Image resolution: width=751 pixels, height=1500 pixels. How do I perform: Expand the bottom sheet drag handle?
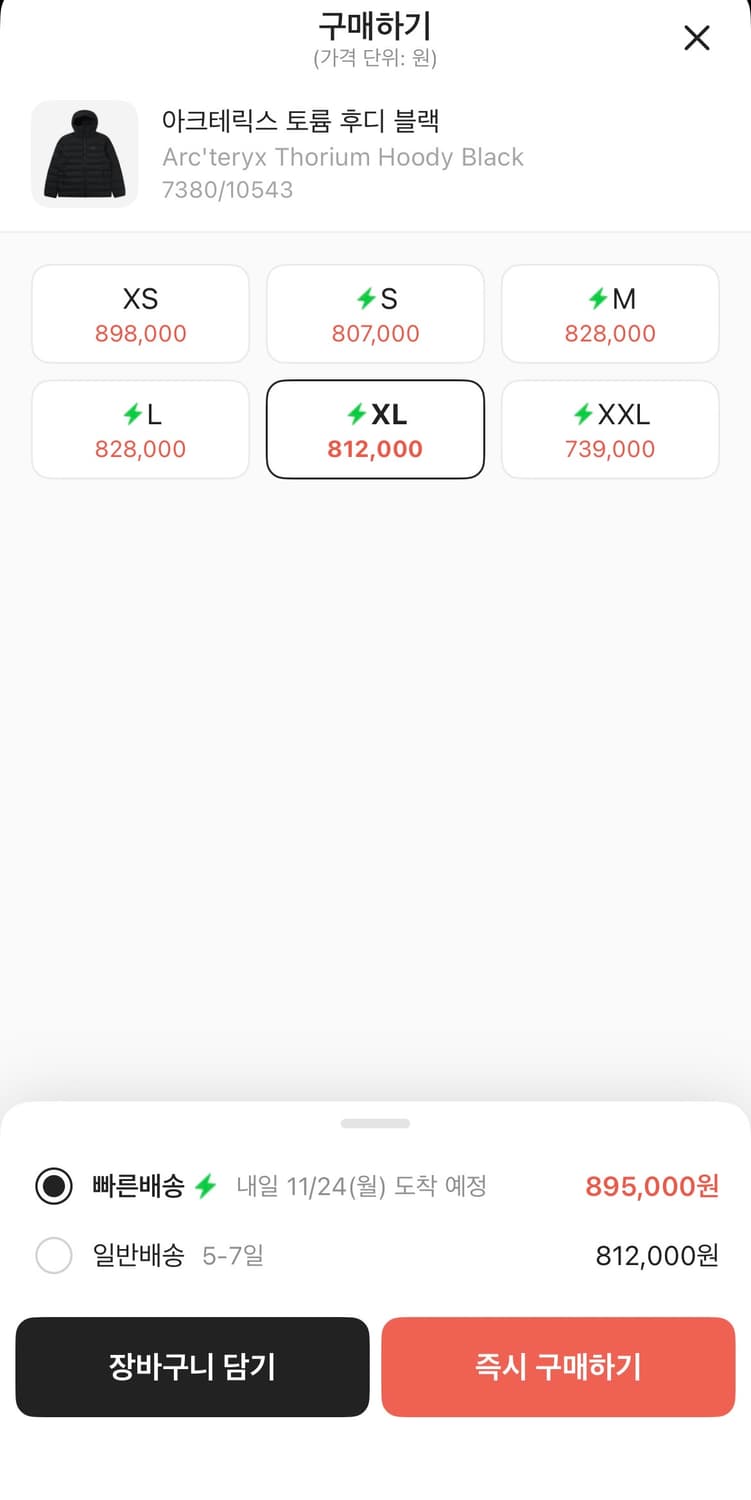click(x=375, y=1122)
